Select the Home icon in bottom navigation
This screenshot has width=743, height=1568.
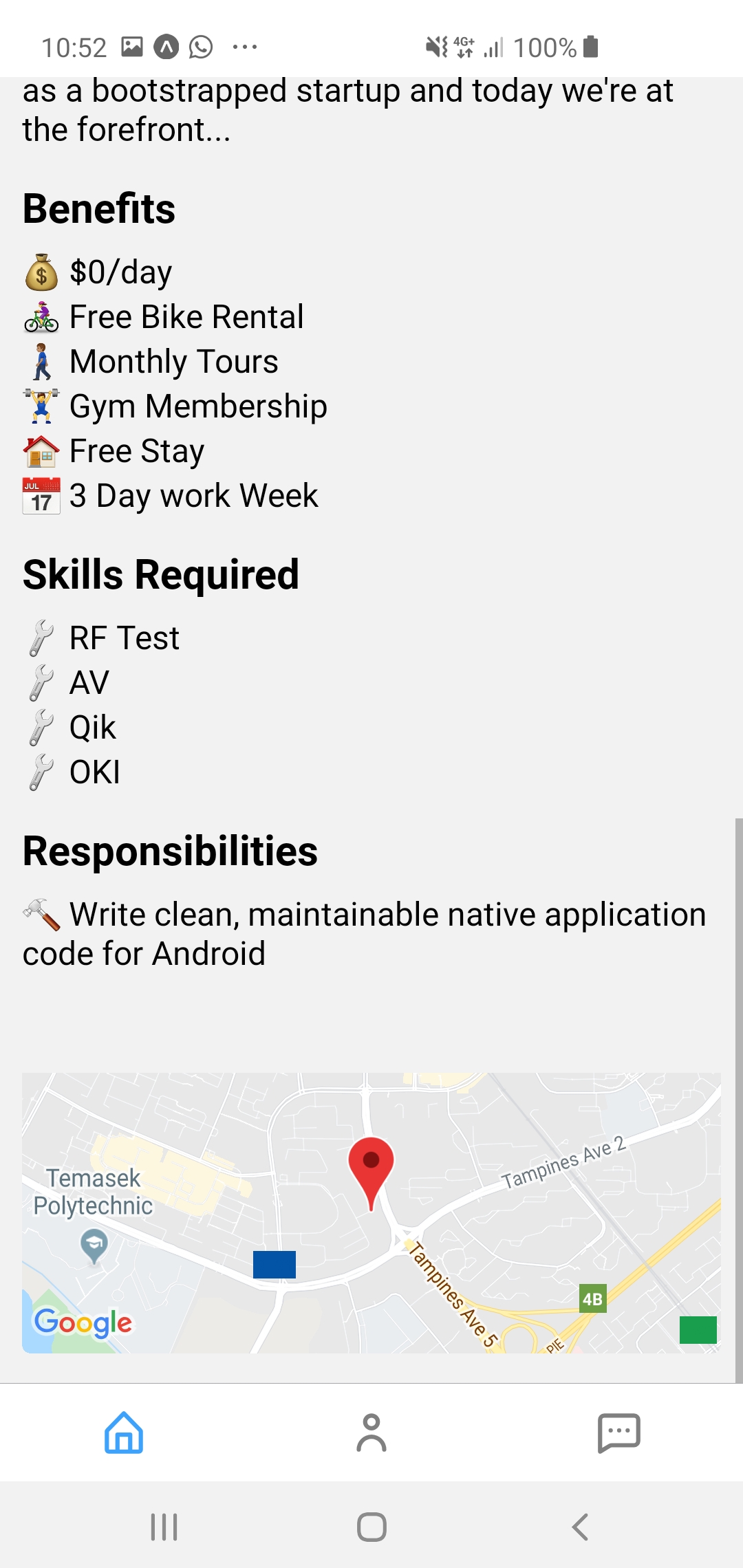(124, 1433)
